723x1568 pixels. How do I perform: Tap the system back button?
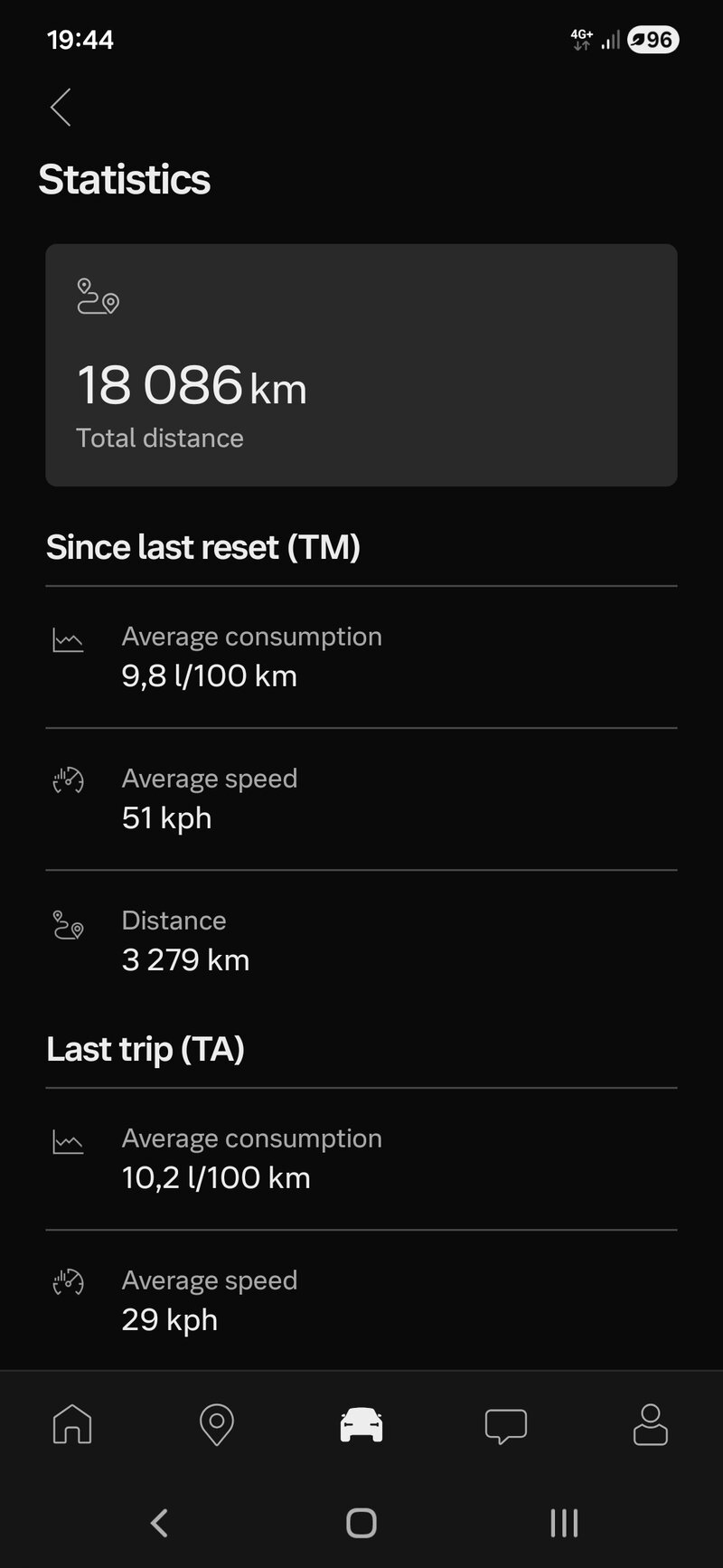[x=160, y=1523]
